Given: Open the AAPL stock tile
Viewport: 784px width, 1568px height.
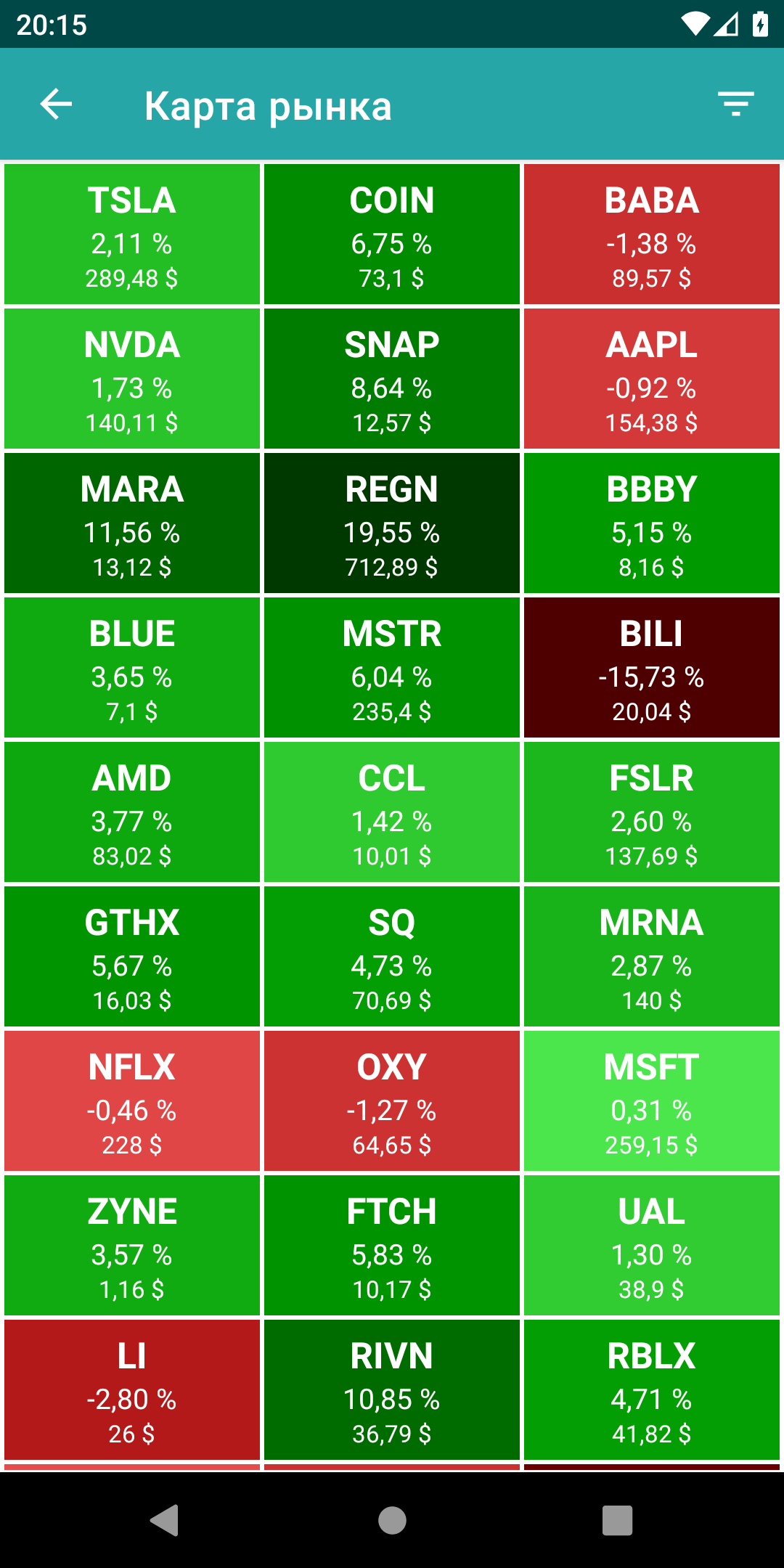Looking at the screenshot, I should coord(651,379).
